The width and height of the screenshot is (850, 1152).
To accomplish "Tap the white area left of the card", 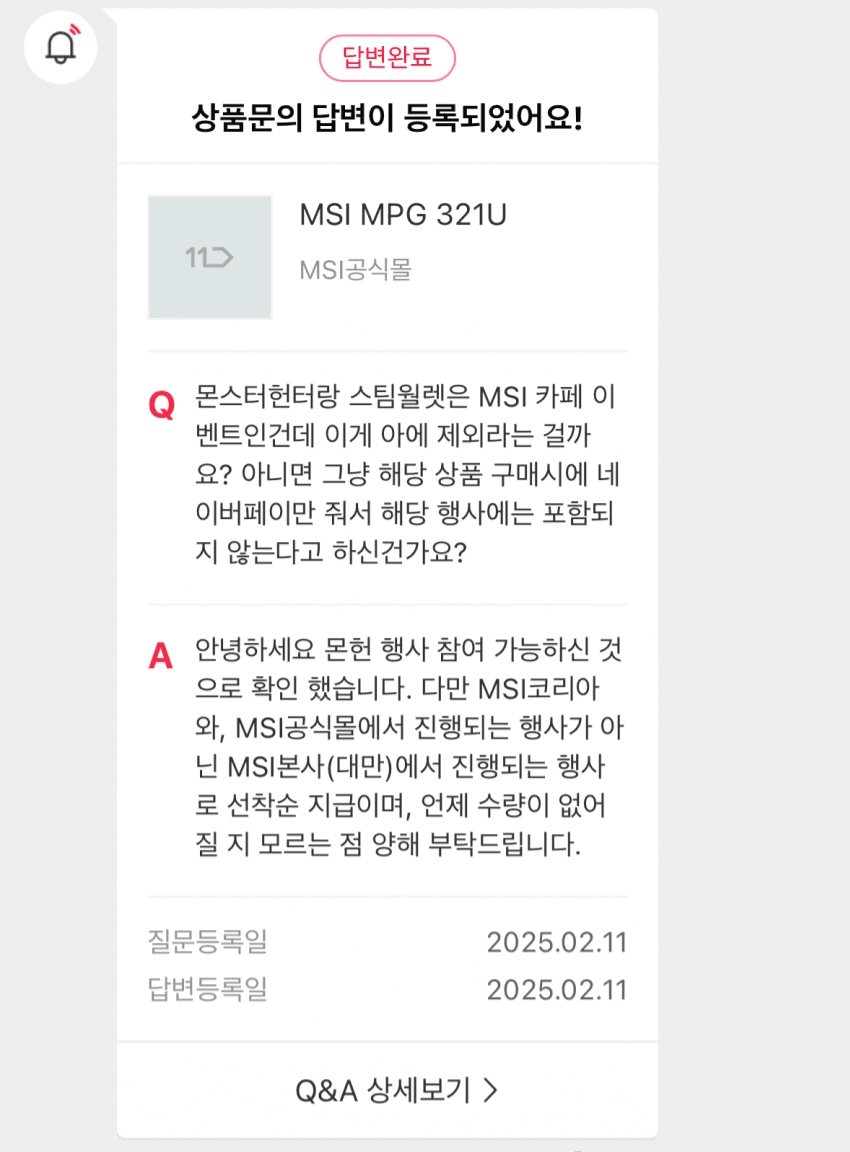I will click(58, 600).
